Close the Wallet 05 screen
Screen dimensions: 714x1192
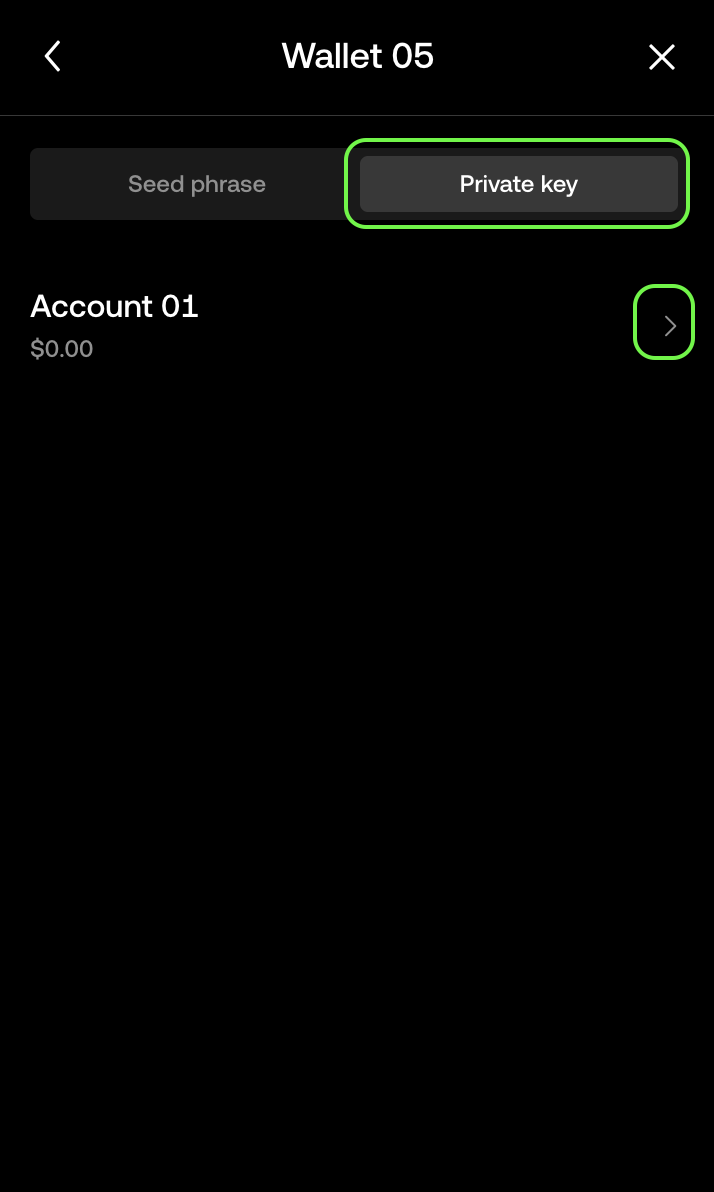661,57
